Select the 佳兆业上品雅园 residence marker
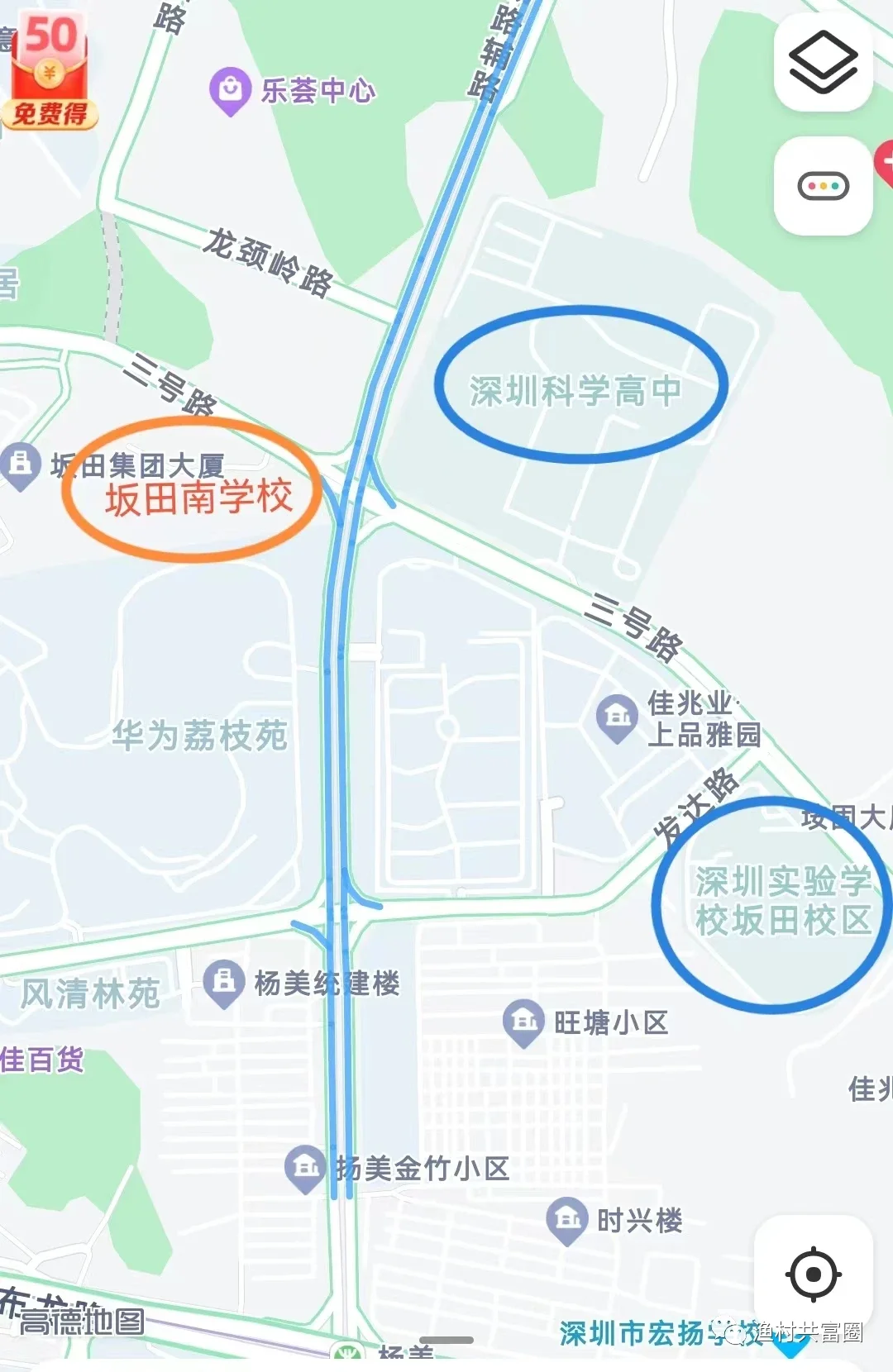 [x=617, y=717]
